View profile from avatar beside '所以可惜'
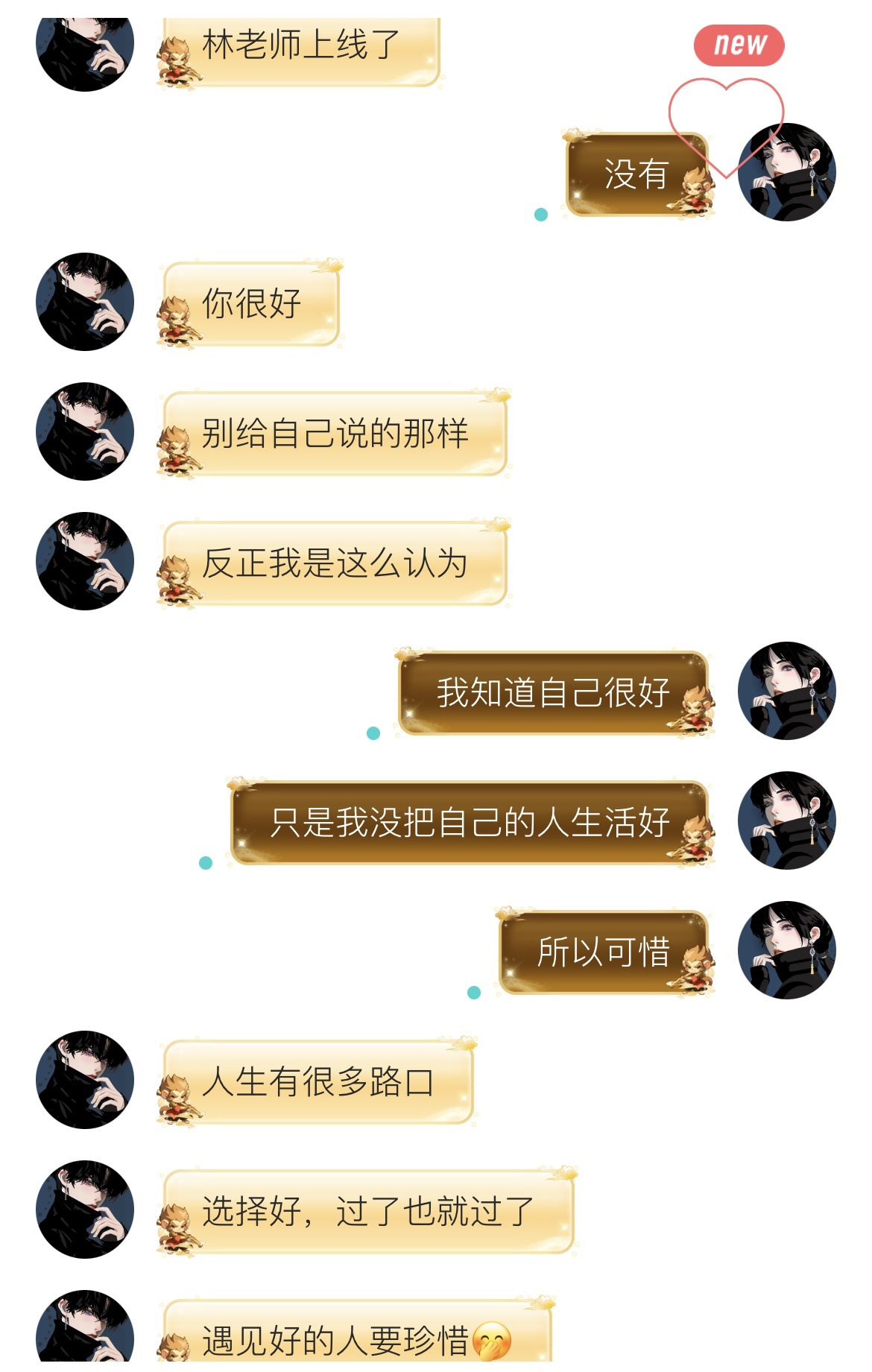The width and height of the screenshot is (872, 1372). [786, 950]
